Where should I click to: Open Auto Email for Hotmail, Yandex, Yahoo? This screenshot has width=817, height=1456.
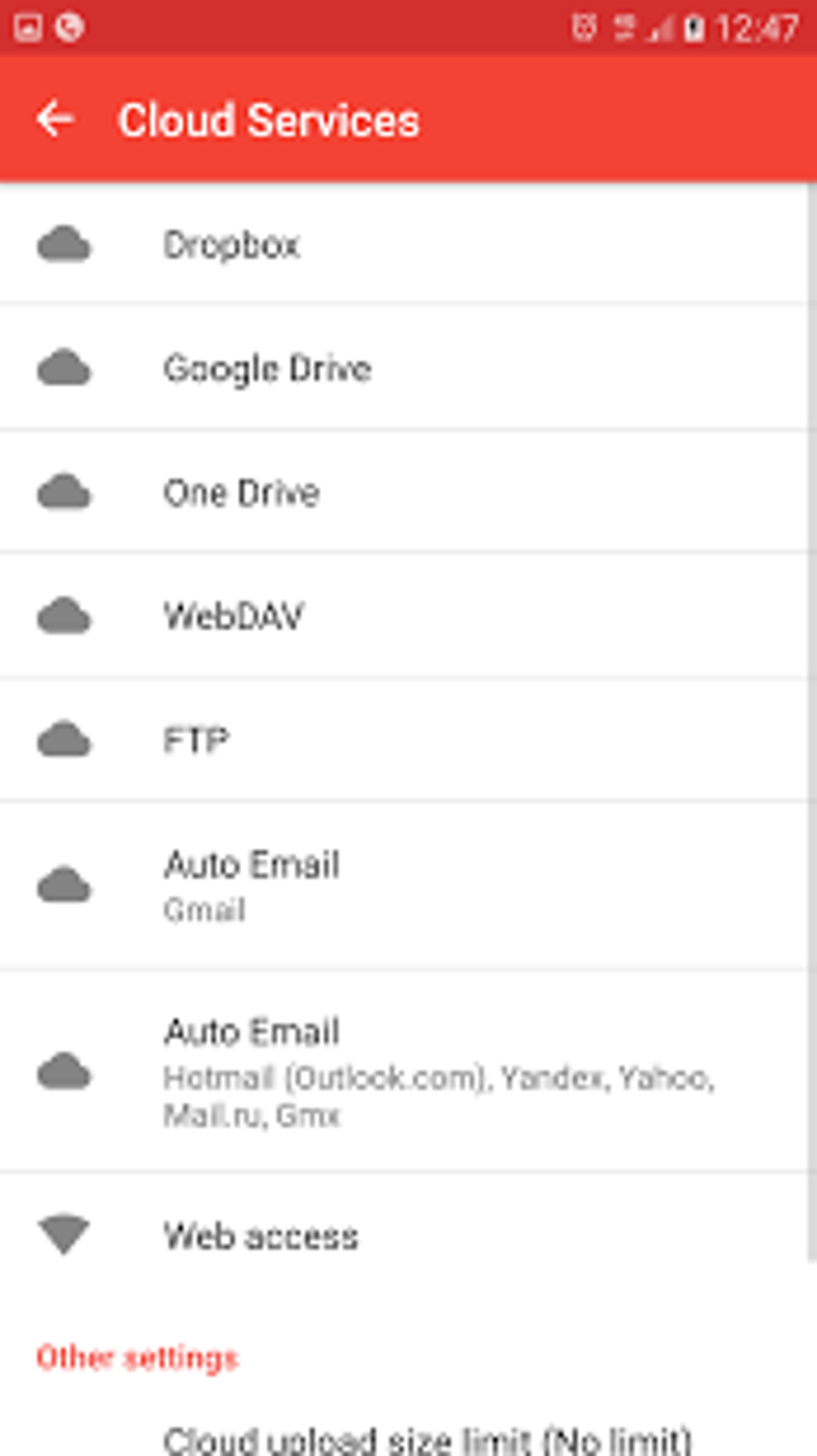point(404,1071)
